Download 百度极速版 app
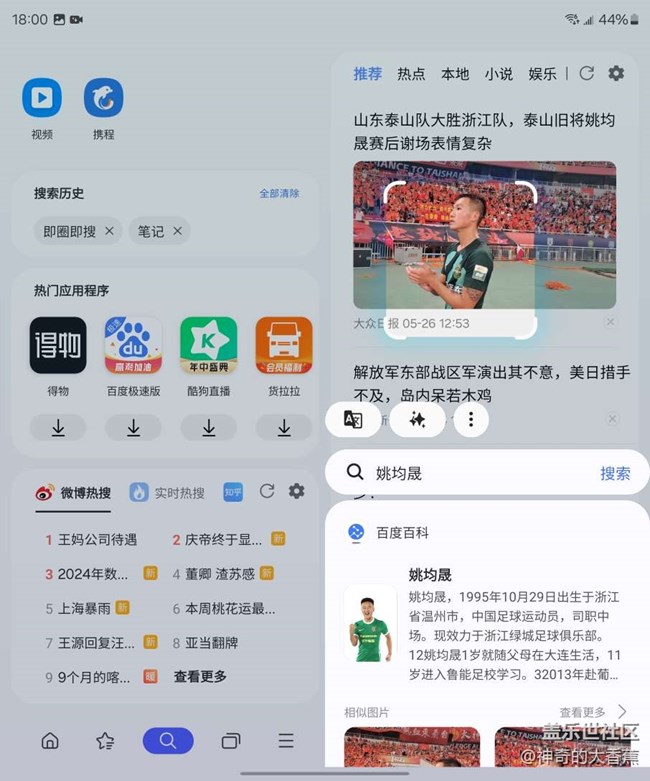The width and height of the screenshot is (650, 781). tap(133, 427)
